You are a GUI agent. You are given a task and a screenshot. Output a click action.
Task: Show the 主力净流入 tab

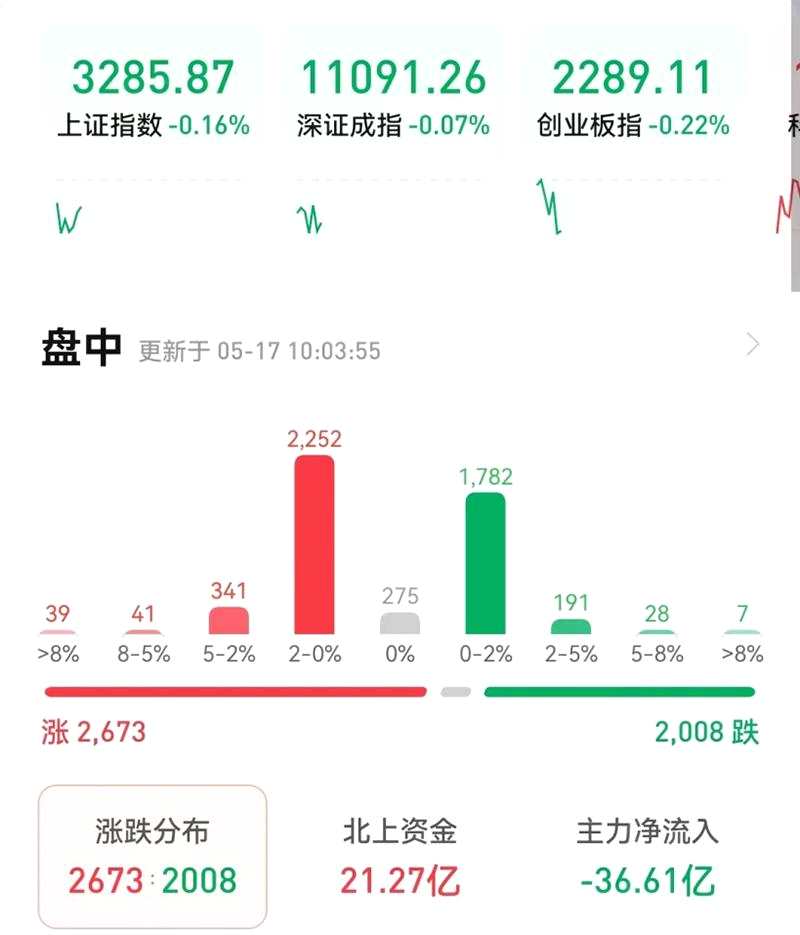(x=648, y=856)
